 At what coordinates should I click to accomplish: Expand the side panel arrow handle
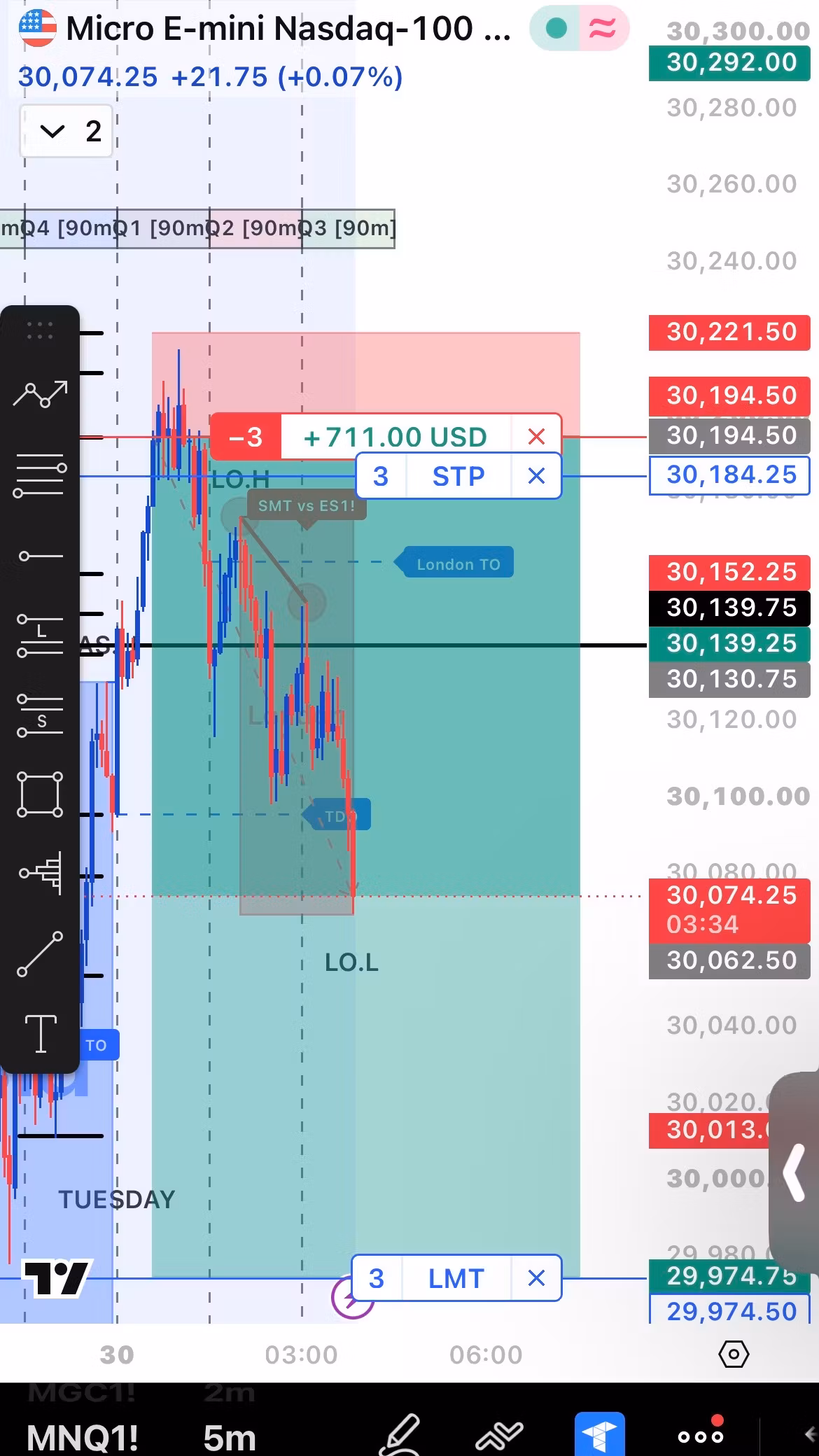(x=794, y=1172)
